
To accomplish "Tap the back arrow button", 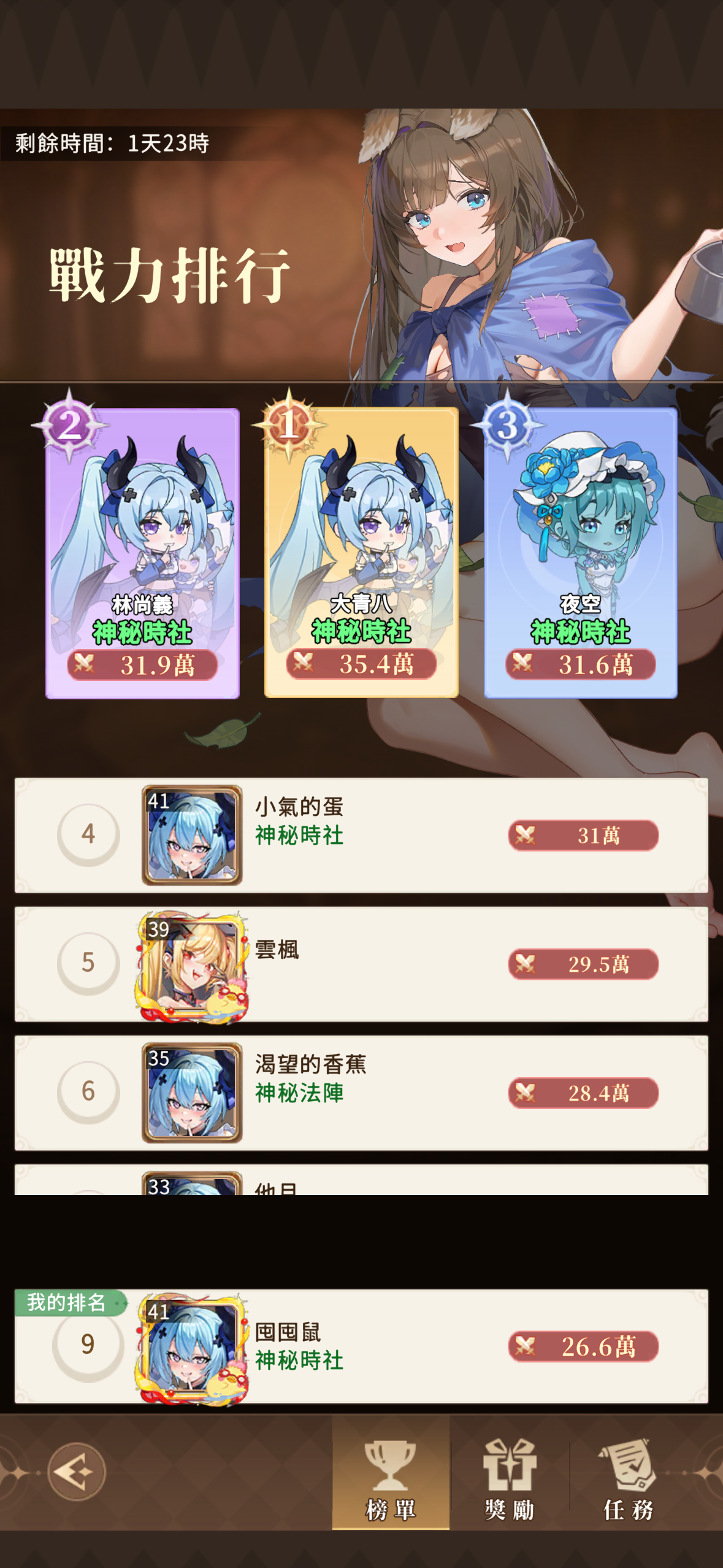I will point(77,1472).
